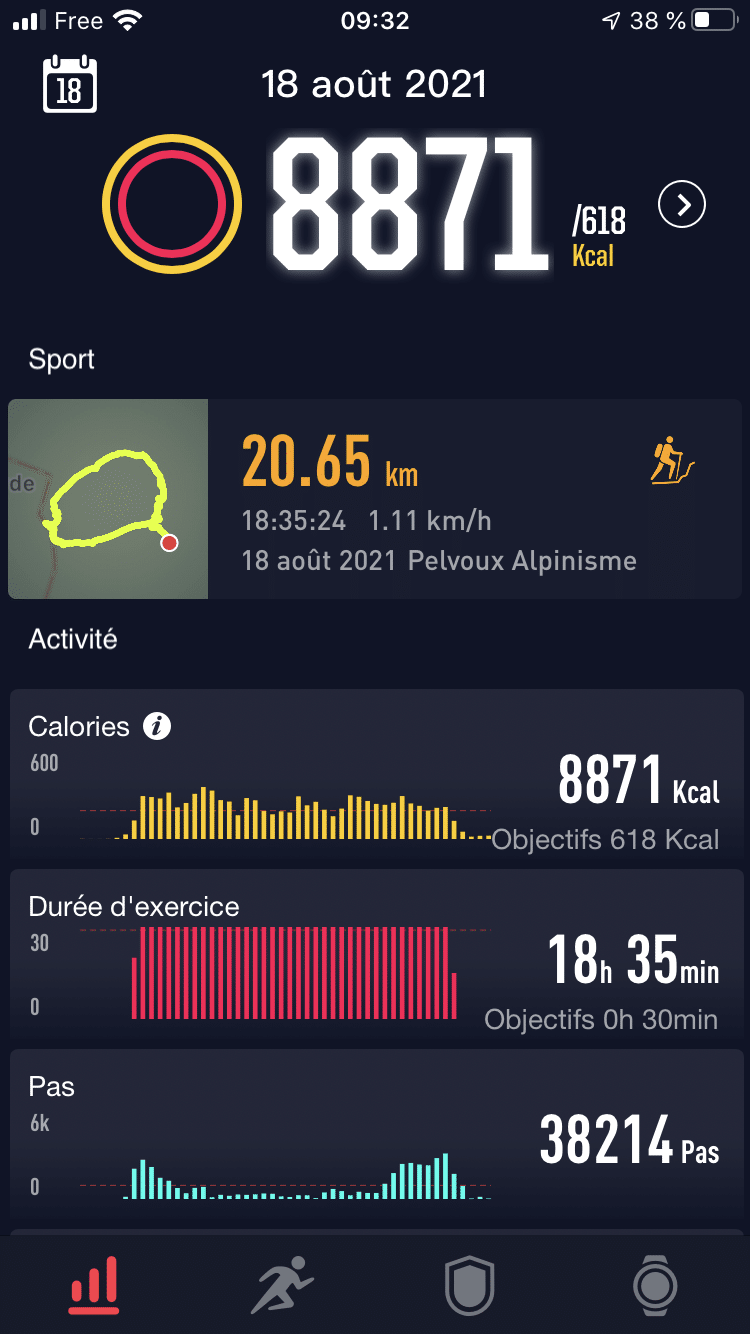This screenshot has width=750, height=1334.
Task: Show the Calories info icon
Action: tap(156, 726)
